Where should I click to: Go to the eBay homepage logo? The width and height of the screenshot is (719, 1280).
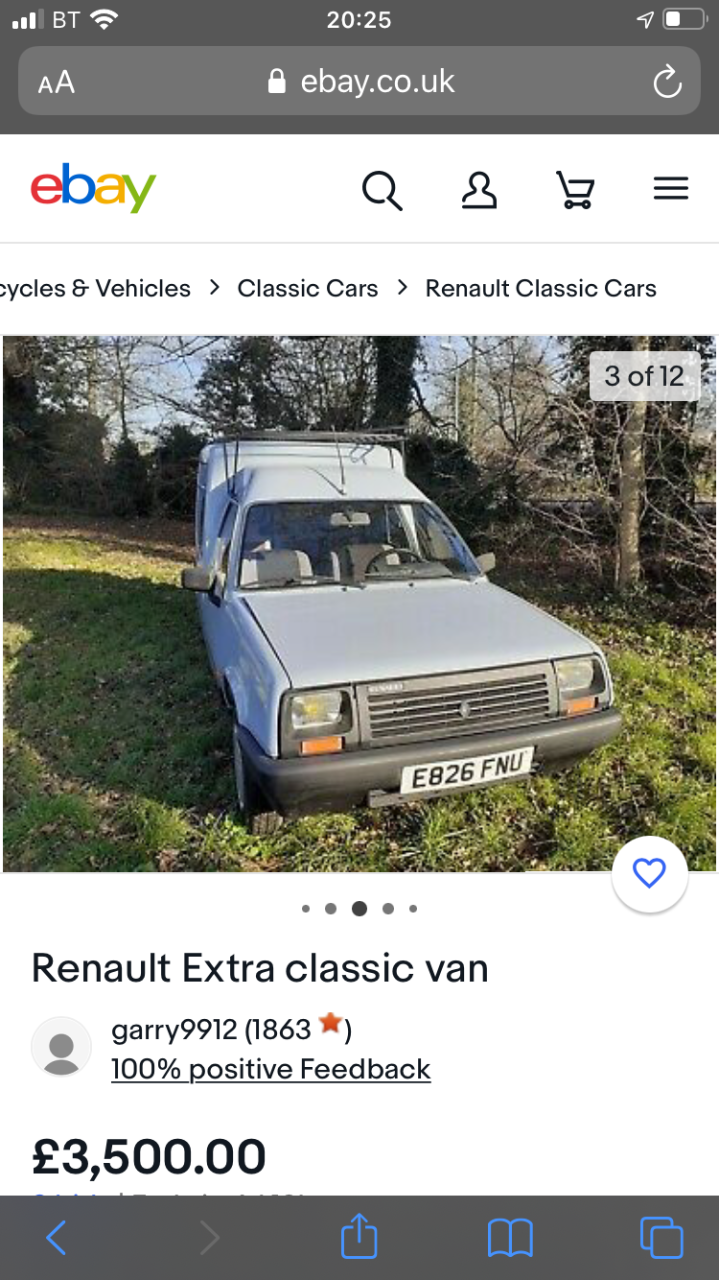click(x=93, y=188)
